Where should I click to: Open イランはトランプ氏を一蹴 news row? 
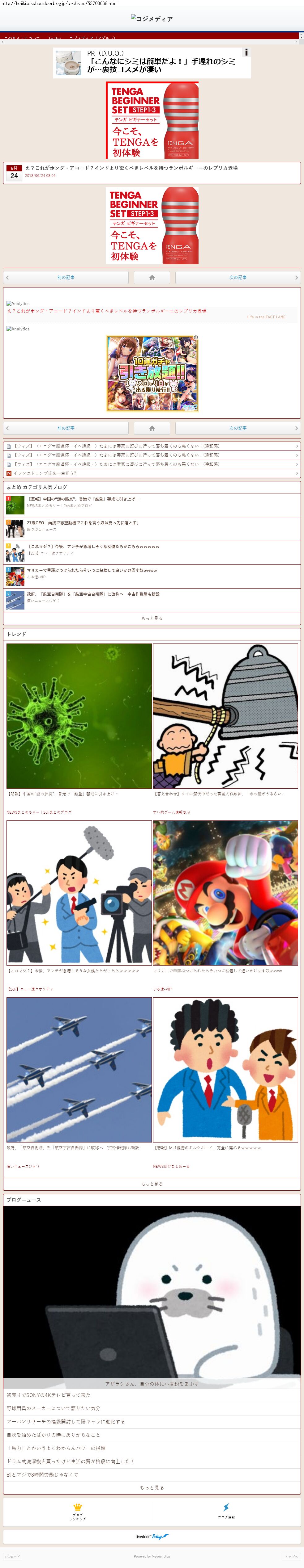tap(45, 473)
